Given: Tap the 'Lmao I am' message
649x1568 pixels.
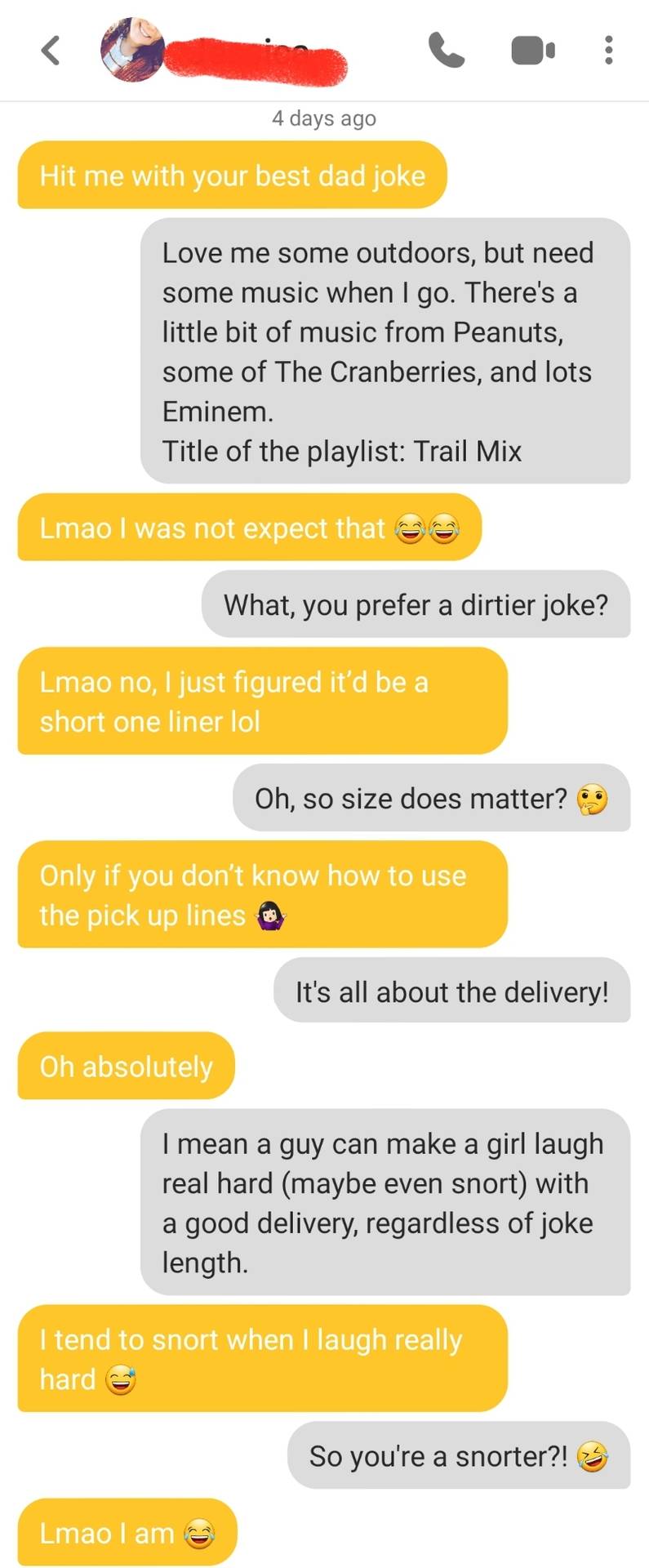Looking at the screenshot, I should pyautogui.click(x=125, y=1533).
